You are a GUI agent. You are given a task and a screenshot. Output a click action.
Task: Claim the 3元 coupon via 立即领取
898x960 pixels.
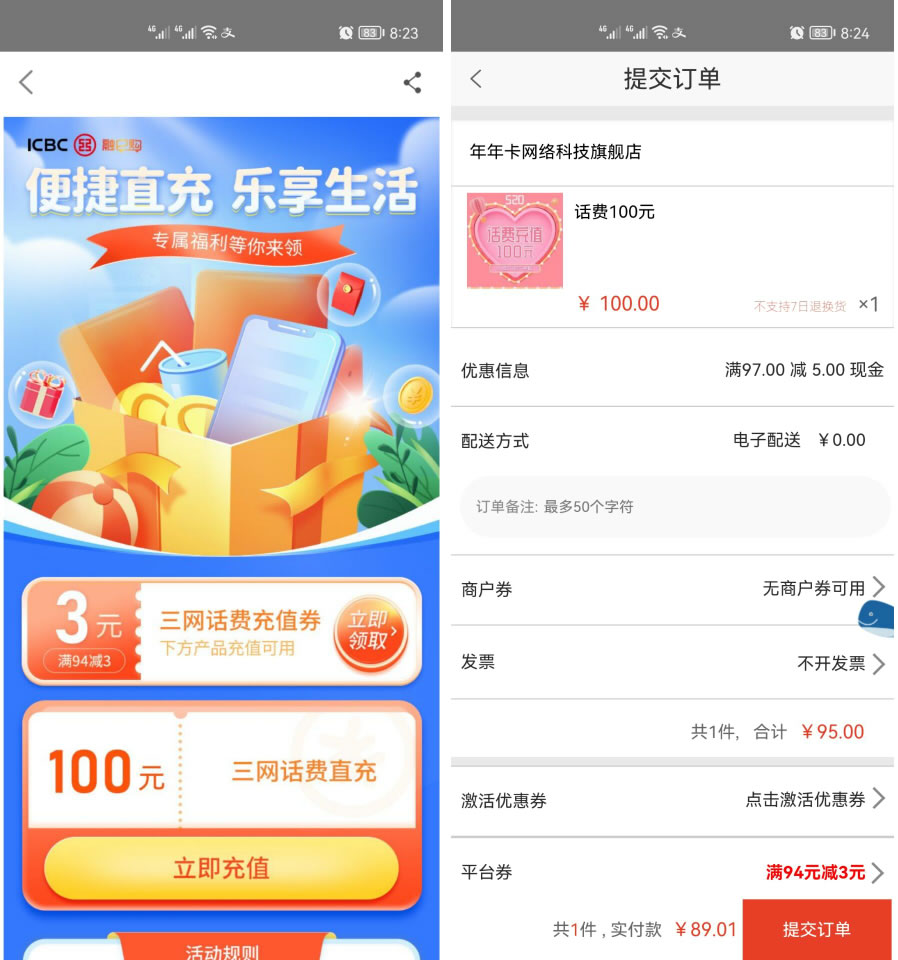[x=369, y=632]
